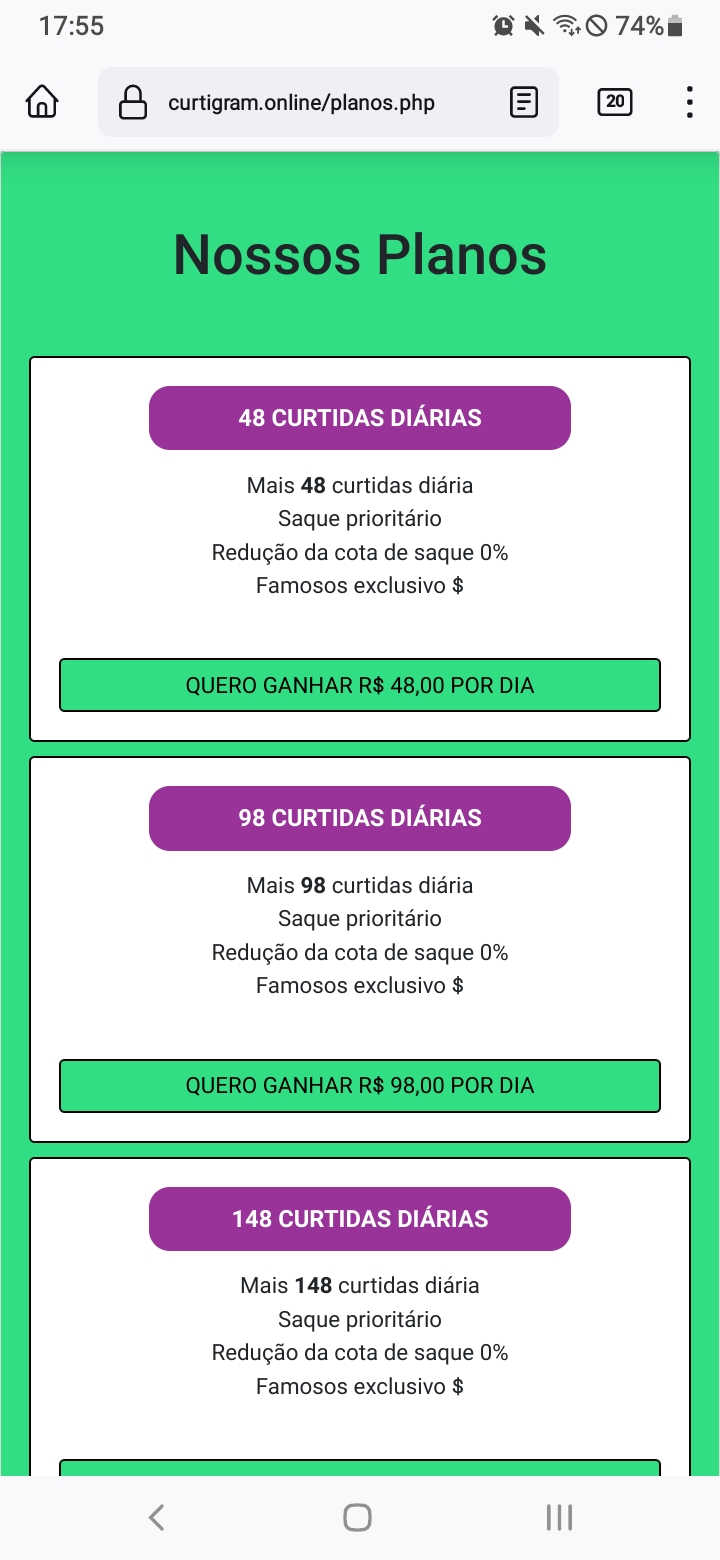Select the 98 Curtidas Diárias plan badge
The height and width of the screenshot is (1560, 720).
click(360, 818)
